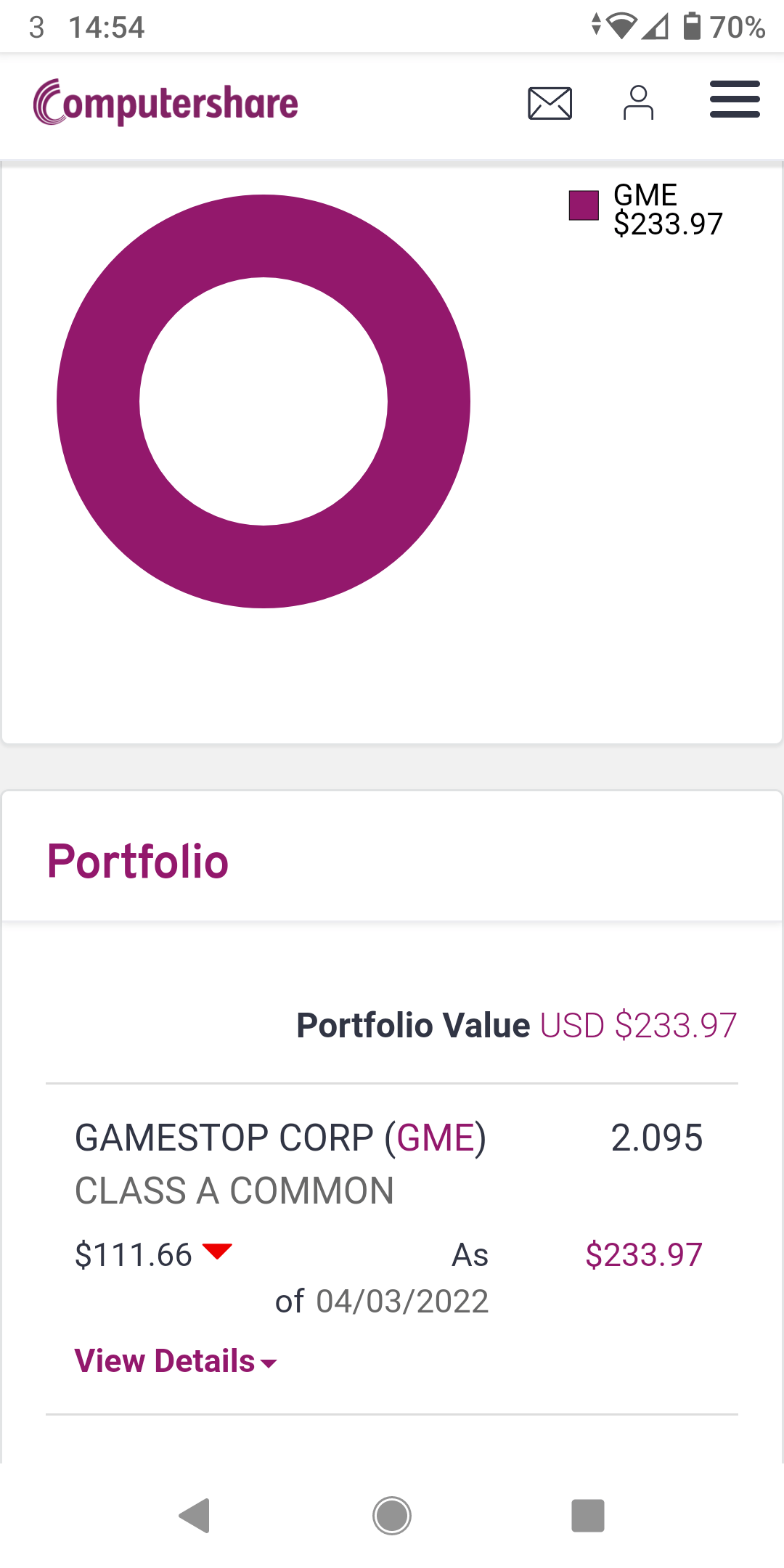Click the Portfolio section heading

click(139, 862)
